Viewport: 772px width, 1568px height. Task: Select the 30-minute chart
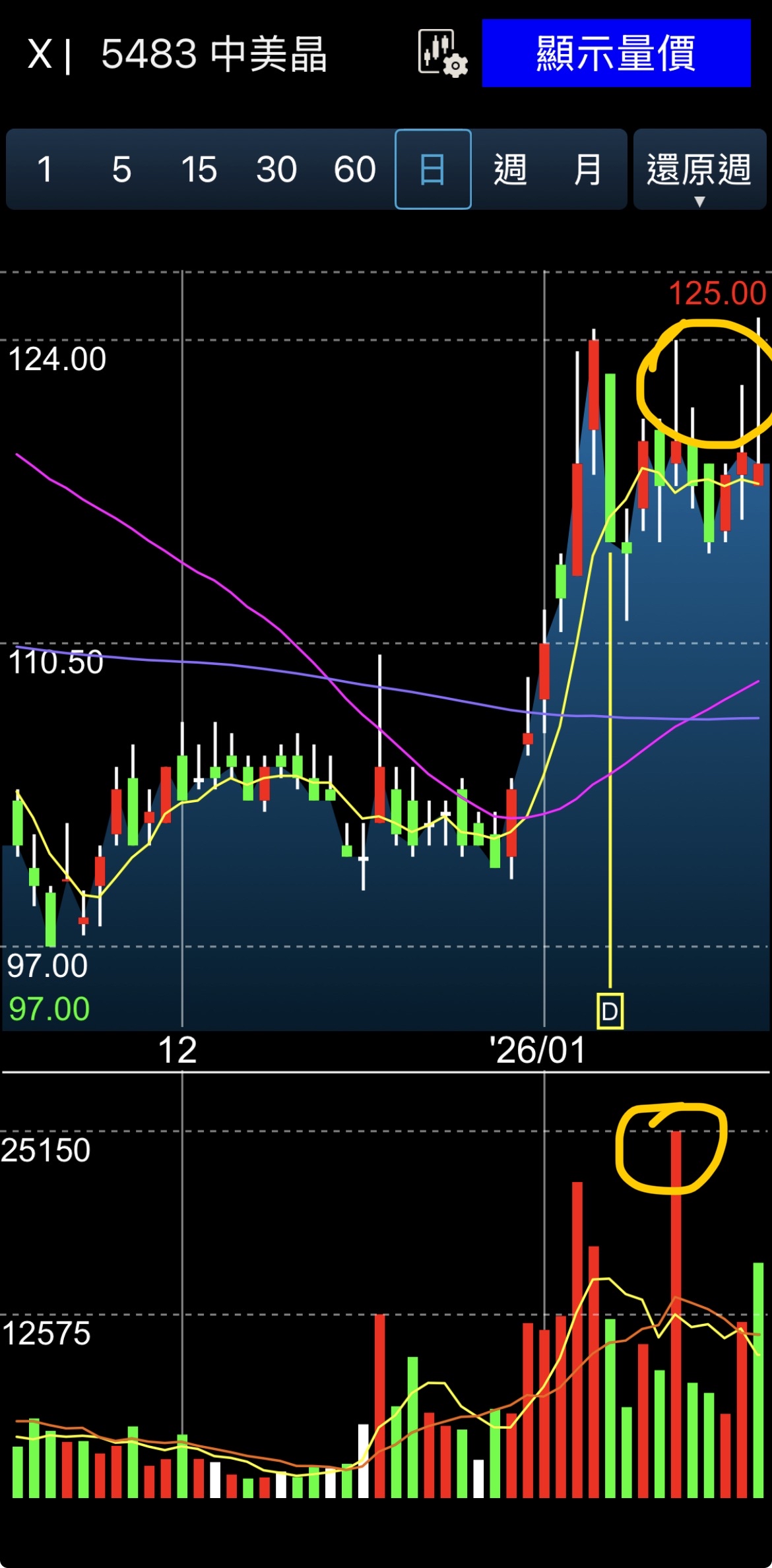(276, 170)
